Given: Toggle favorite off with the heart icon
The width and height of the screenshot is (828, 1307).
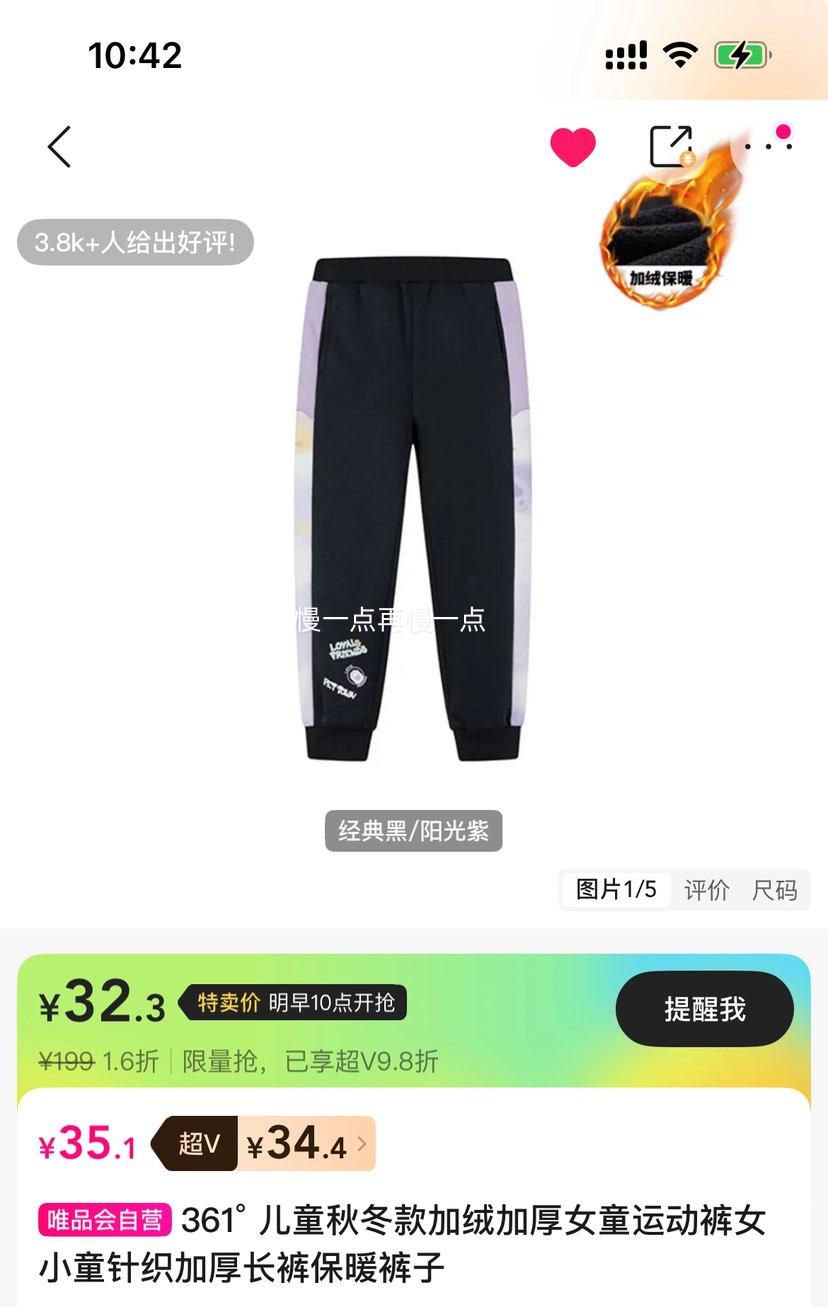Looking at the screenshot, I should [x=572, y=147].
